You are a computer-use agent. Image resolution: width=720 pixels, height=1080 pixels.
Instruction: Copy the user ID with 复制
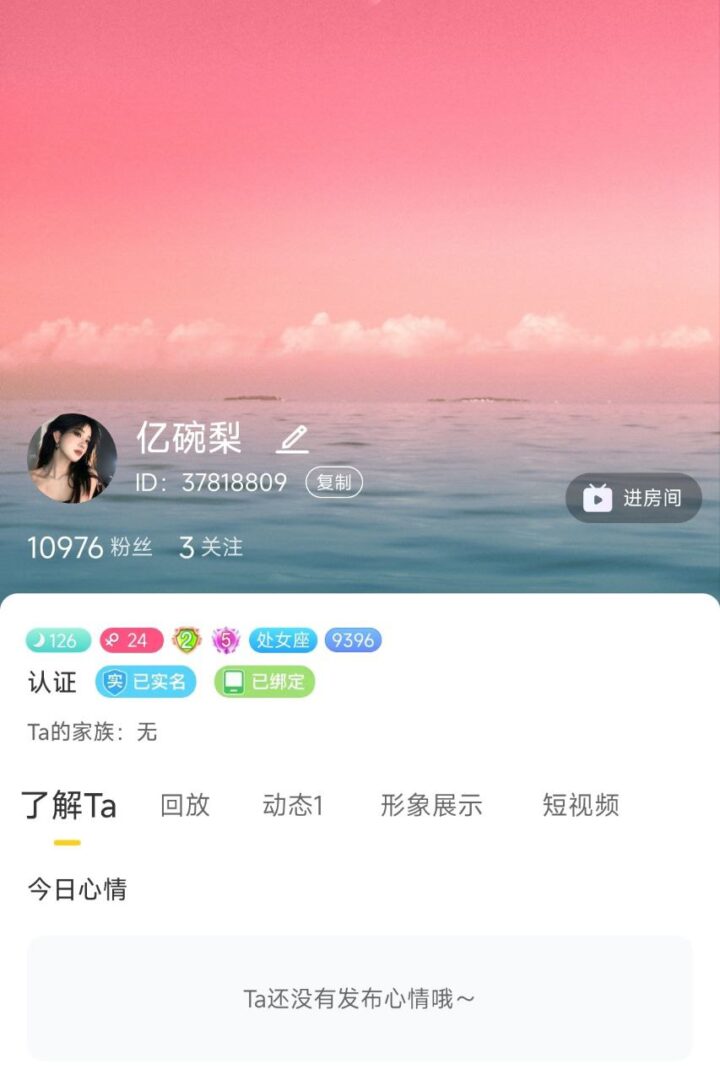[334, 483]
